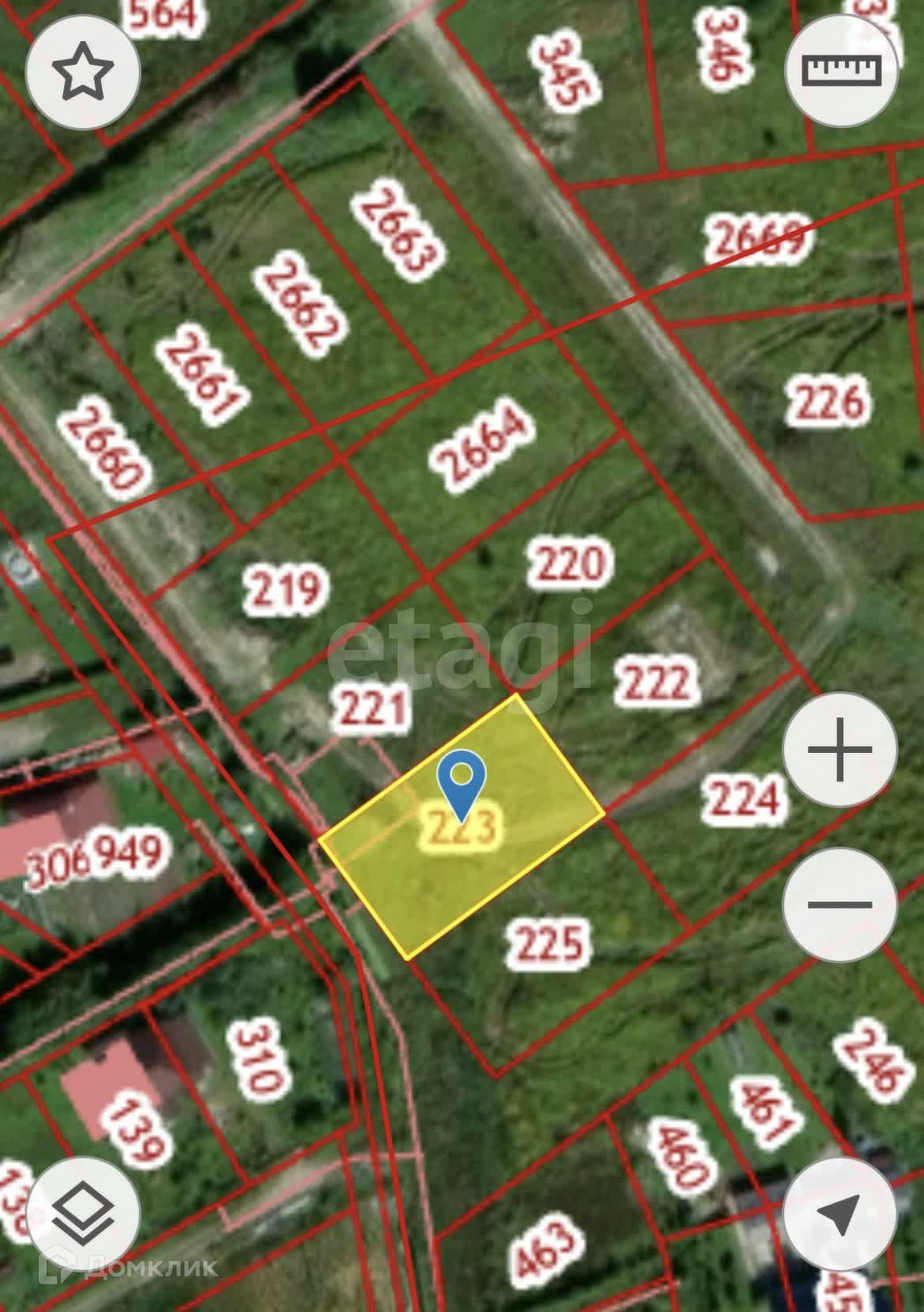
Task: Tap the blue pin on parcel 223
Action: click(462, 784)
